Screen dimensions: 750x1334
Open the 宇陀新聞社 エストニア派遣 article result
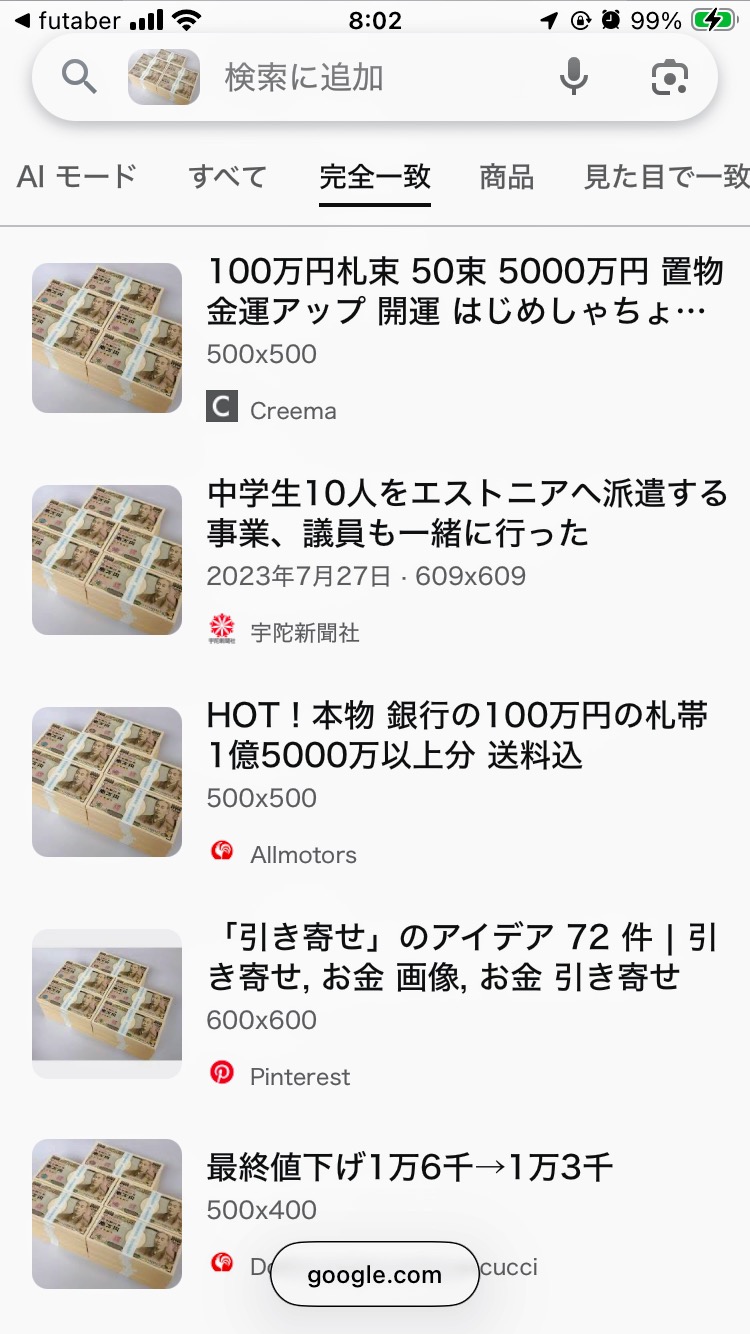[x=466, y=513]
